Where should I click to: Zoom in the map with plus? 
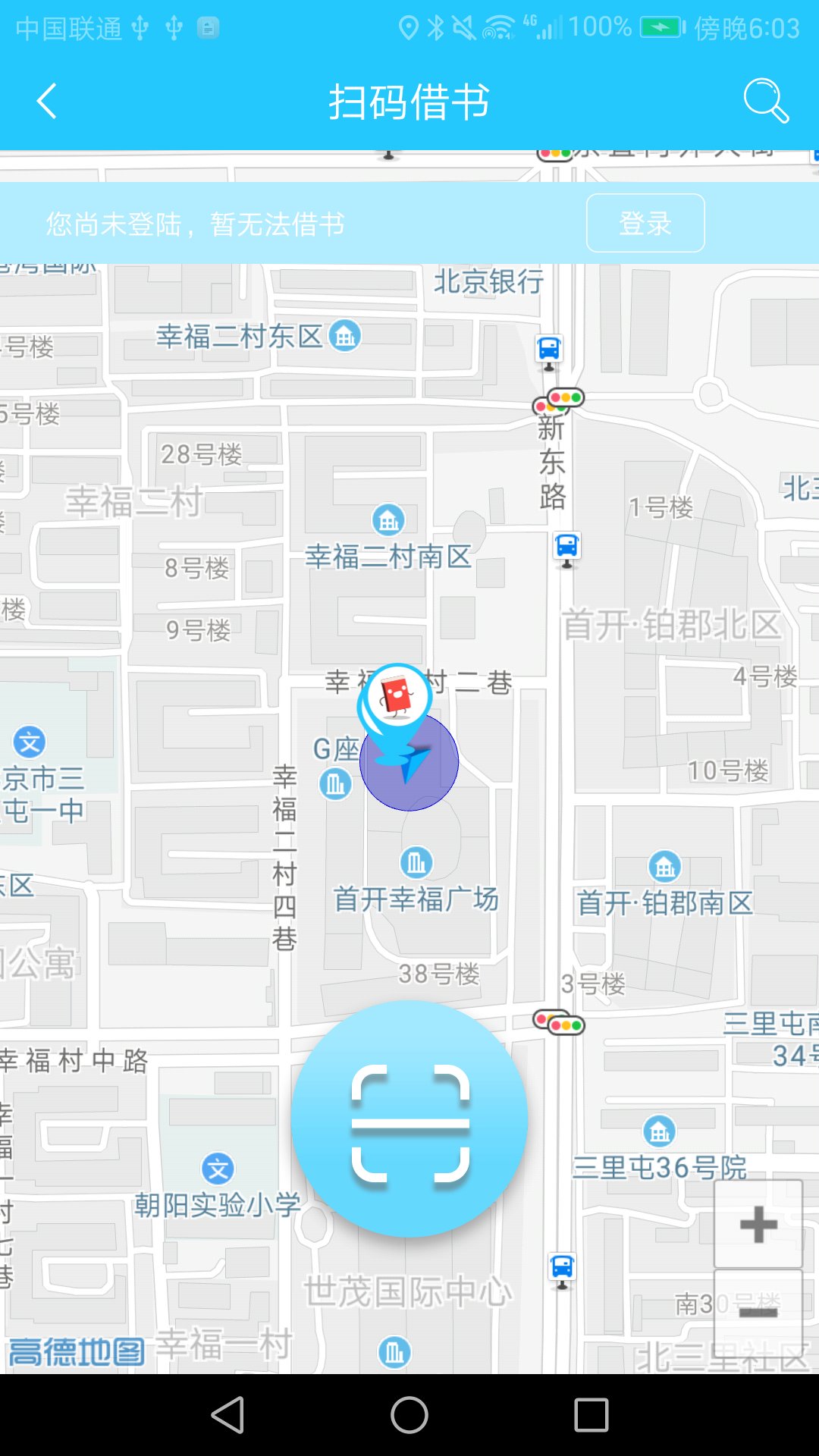pyautogui.click(x=758, y=1224)
